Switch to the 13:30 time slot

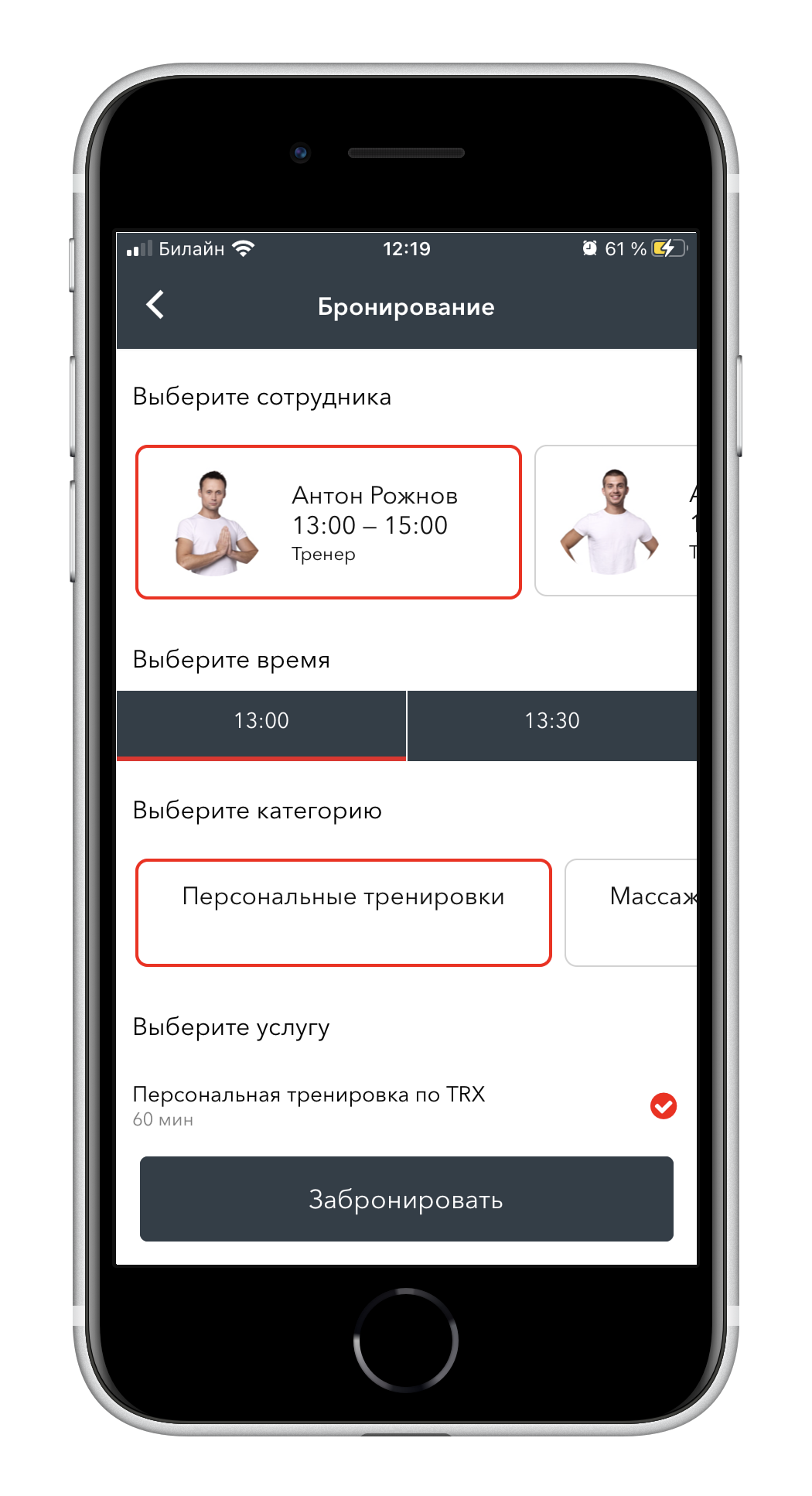tap(551, 722)
